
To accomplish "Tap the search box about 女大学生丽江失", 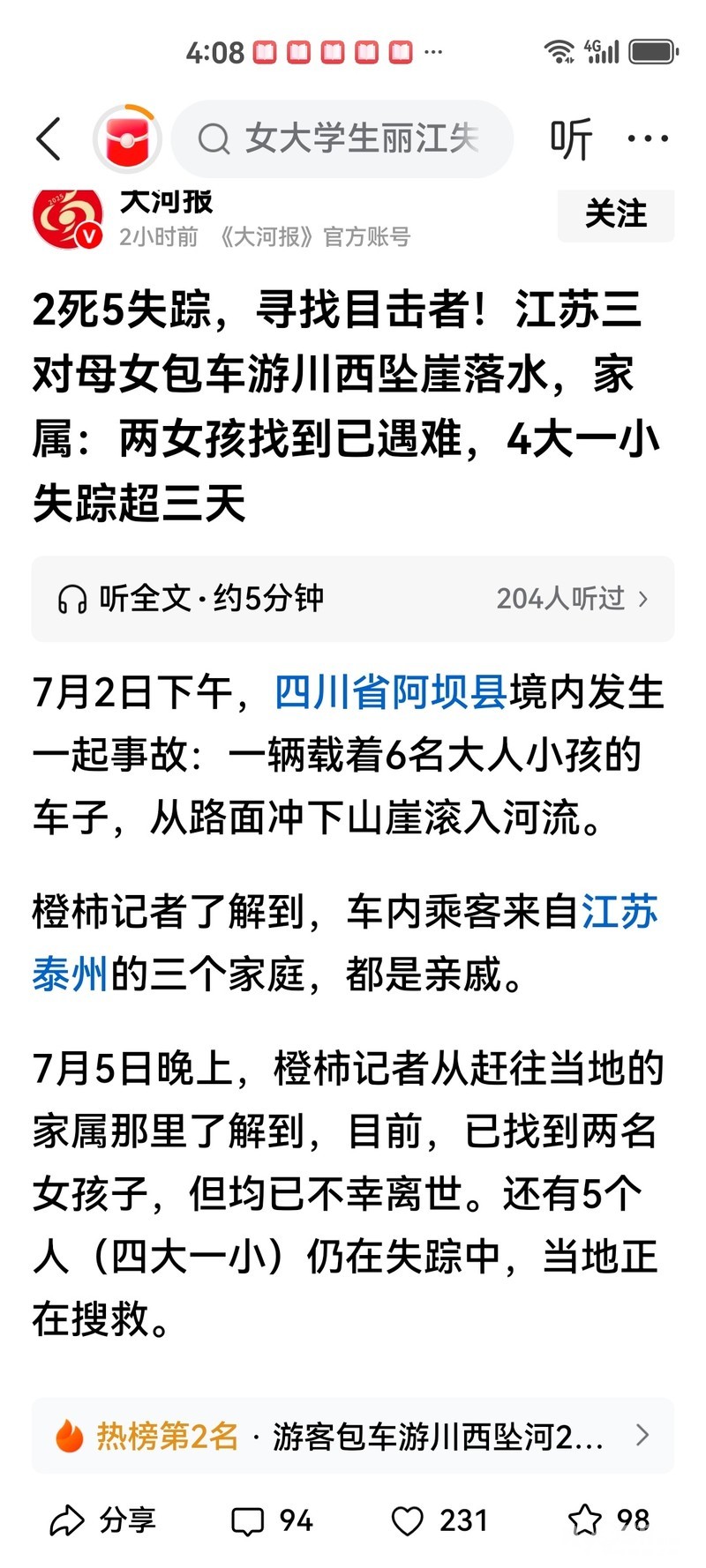I will pyautogui.click(x=344, y=139).
